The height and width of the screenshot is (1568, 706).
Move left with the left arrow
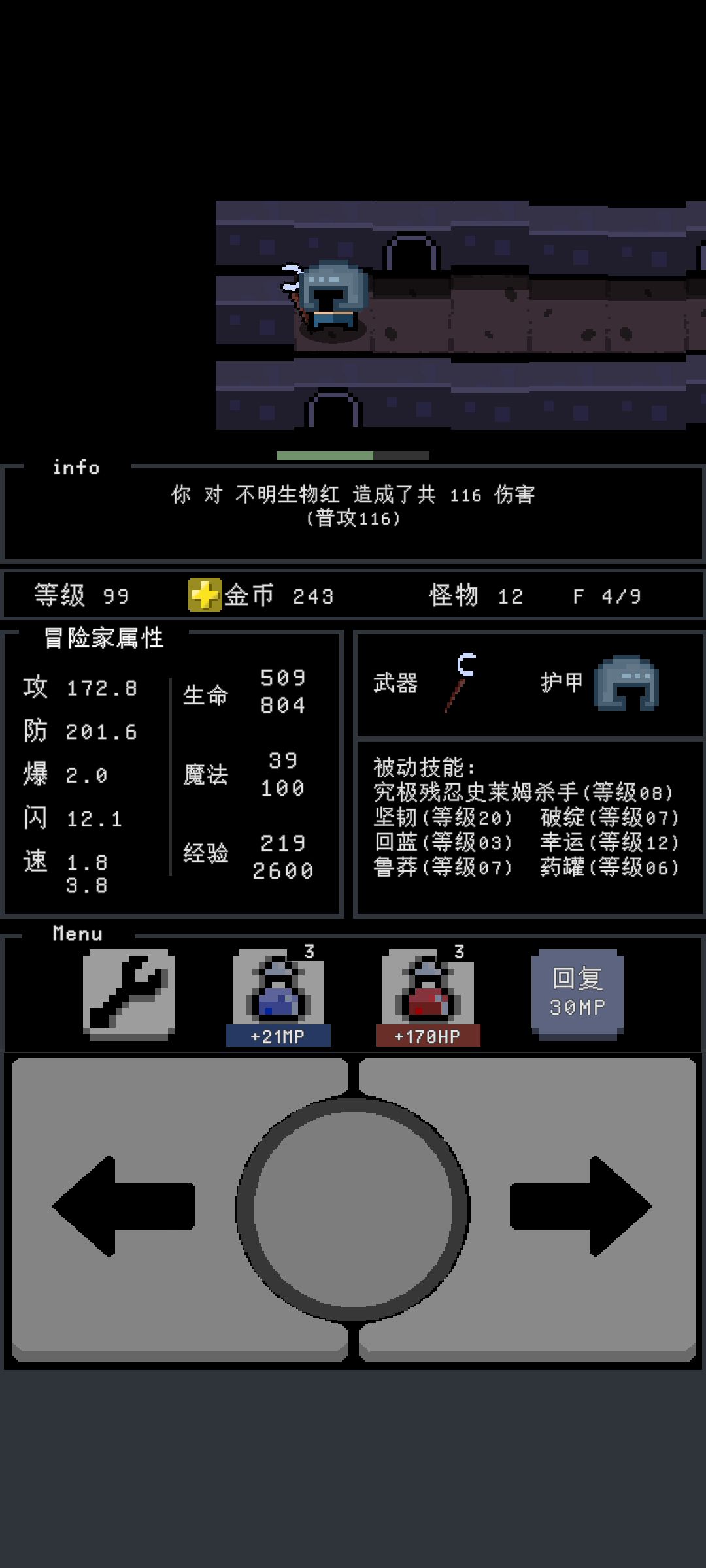[x=124, y=1205]
